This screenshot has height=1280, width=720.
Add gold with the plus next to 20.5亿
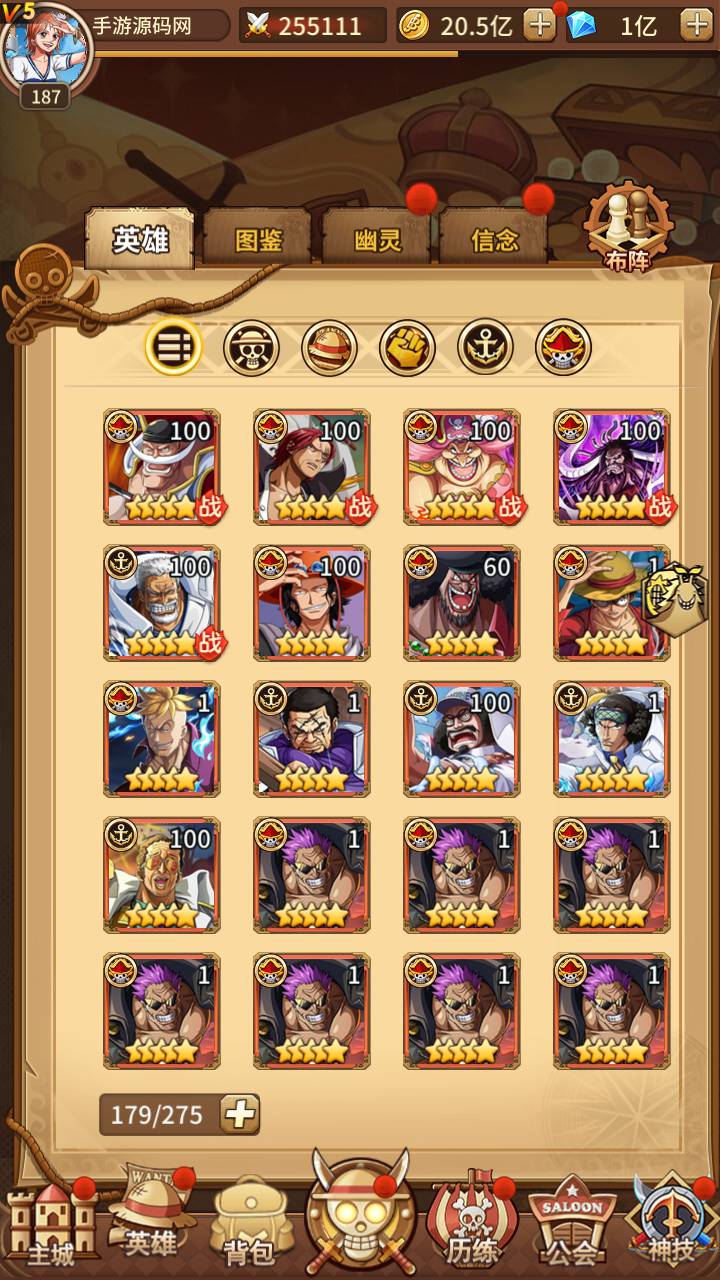(539, 25)
